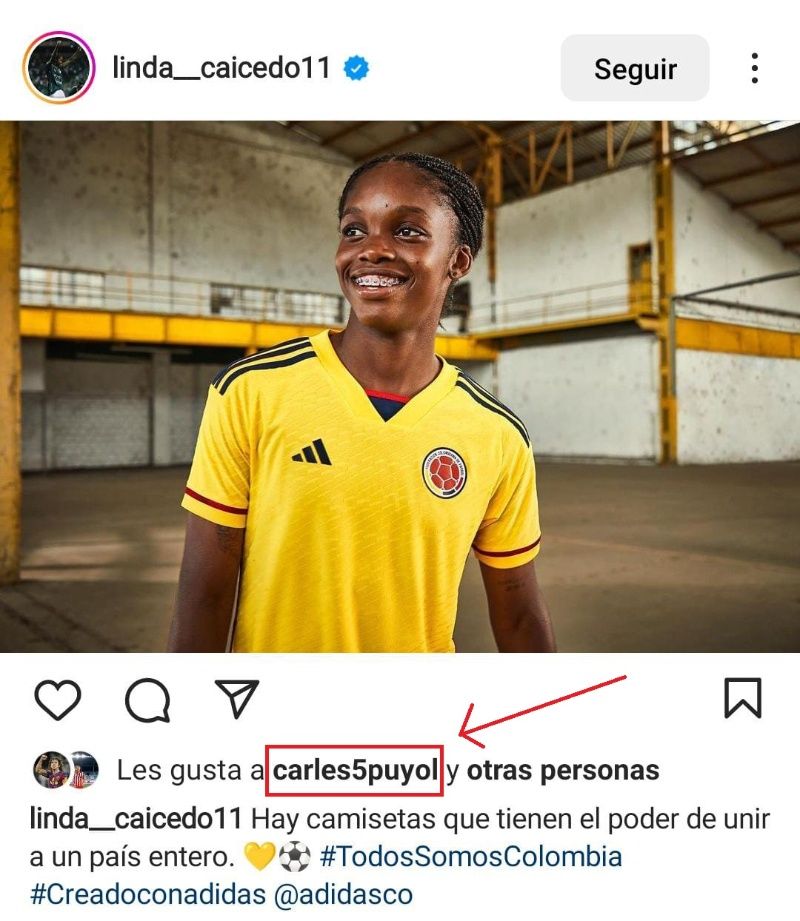The height and width of the screenshot is (921, 800).
Task: Share the post via paper plane icon
Action: [237, 699]
